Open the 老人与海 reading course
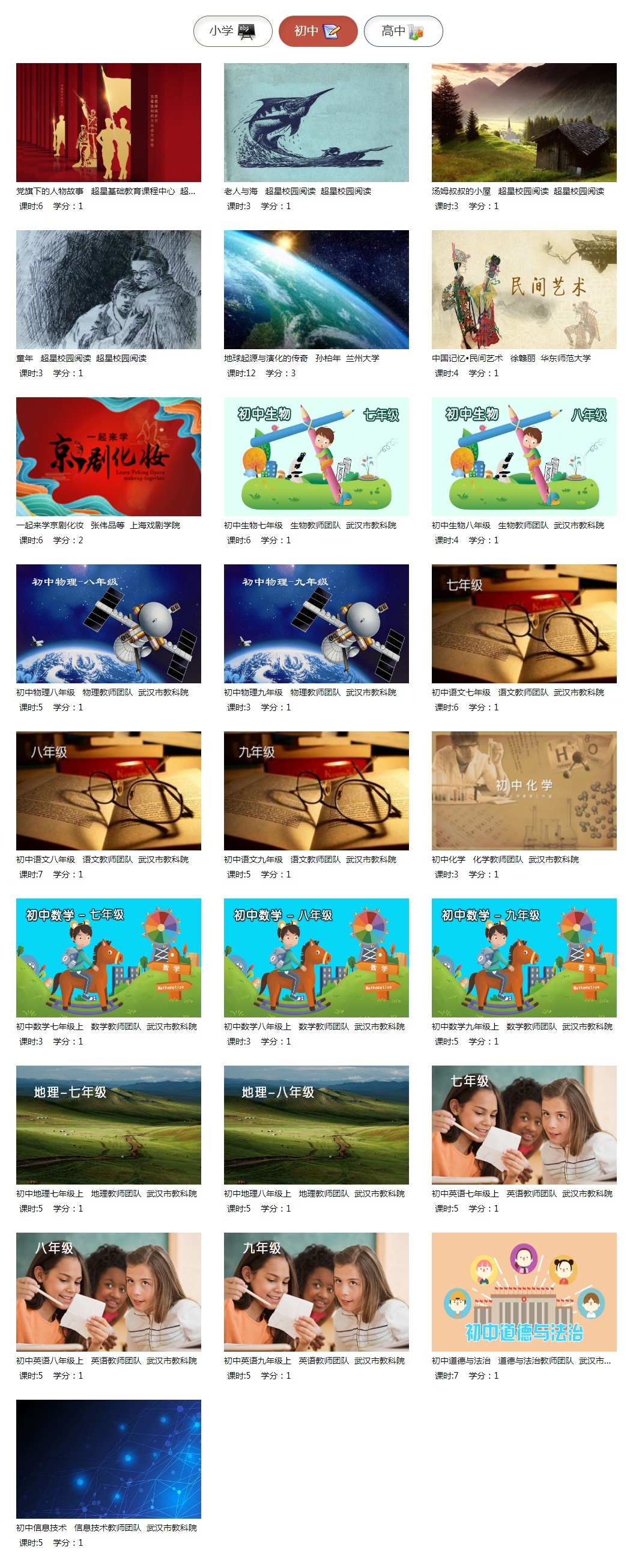The width and height of the screenshot is (630, 1568). pyautogui.click(x=316, y=123)
